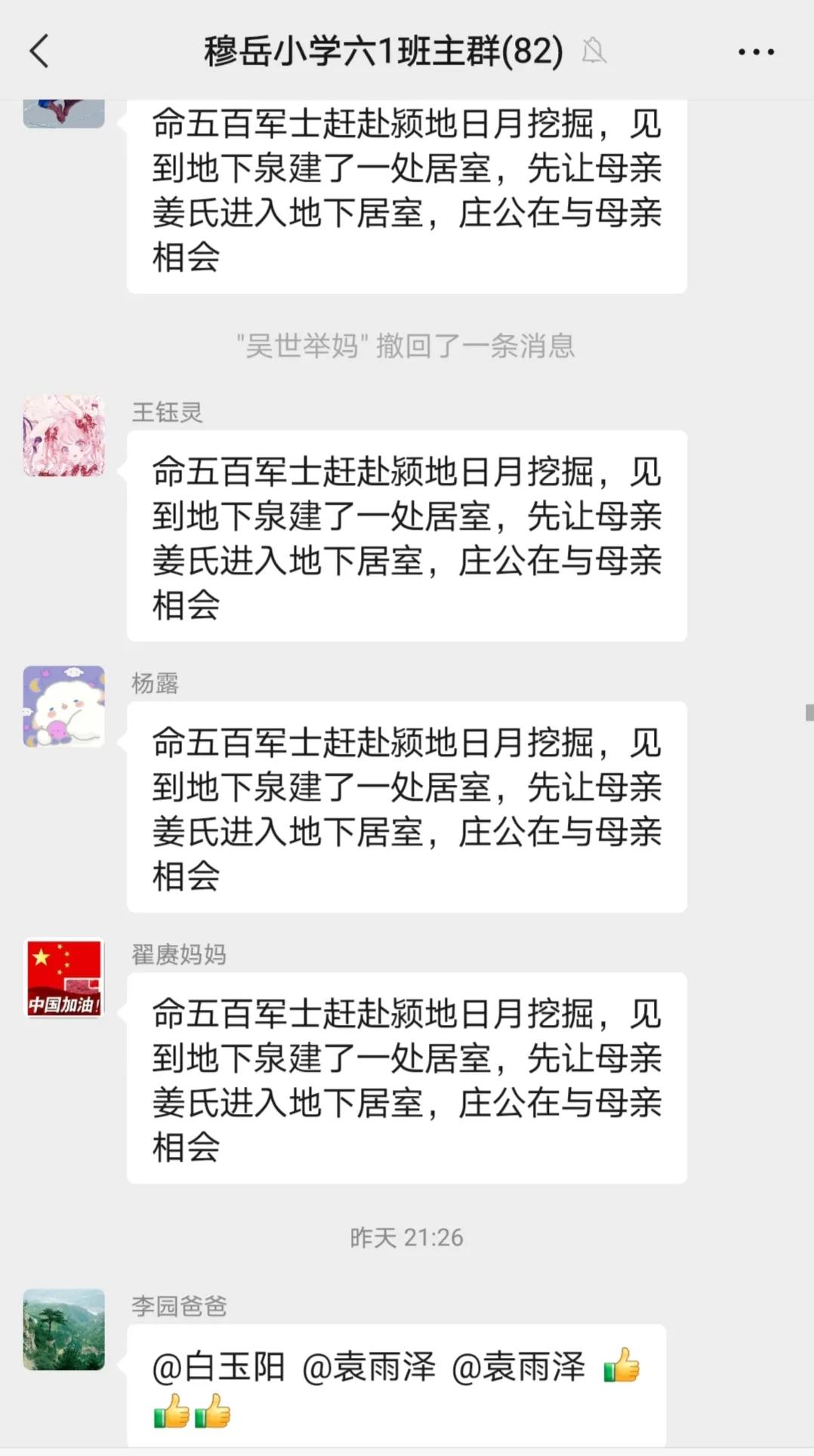814x1456 pixels.
Task: Open 李园爸爸's landscape avatar
Action: 64,1329
